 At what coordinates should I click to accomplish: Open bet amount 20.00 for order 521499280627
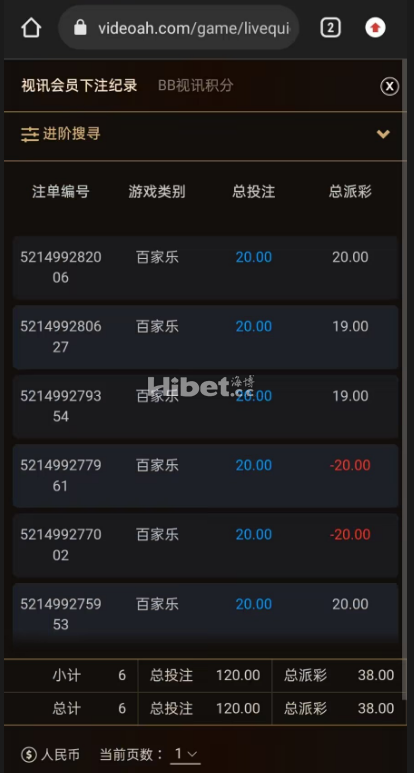(254, 326)
